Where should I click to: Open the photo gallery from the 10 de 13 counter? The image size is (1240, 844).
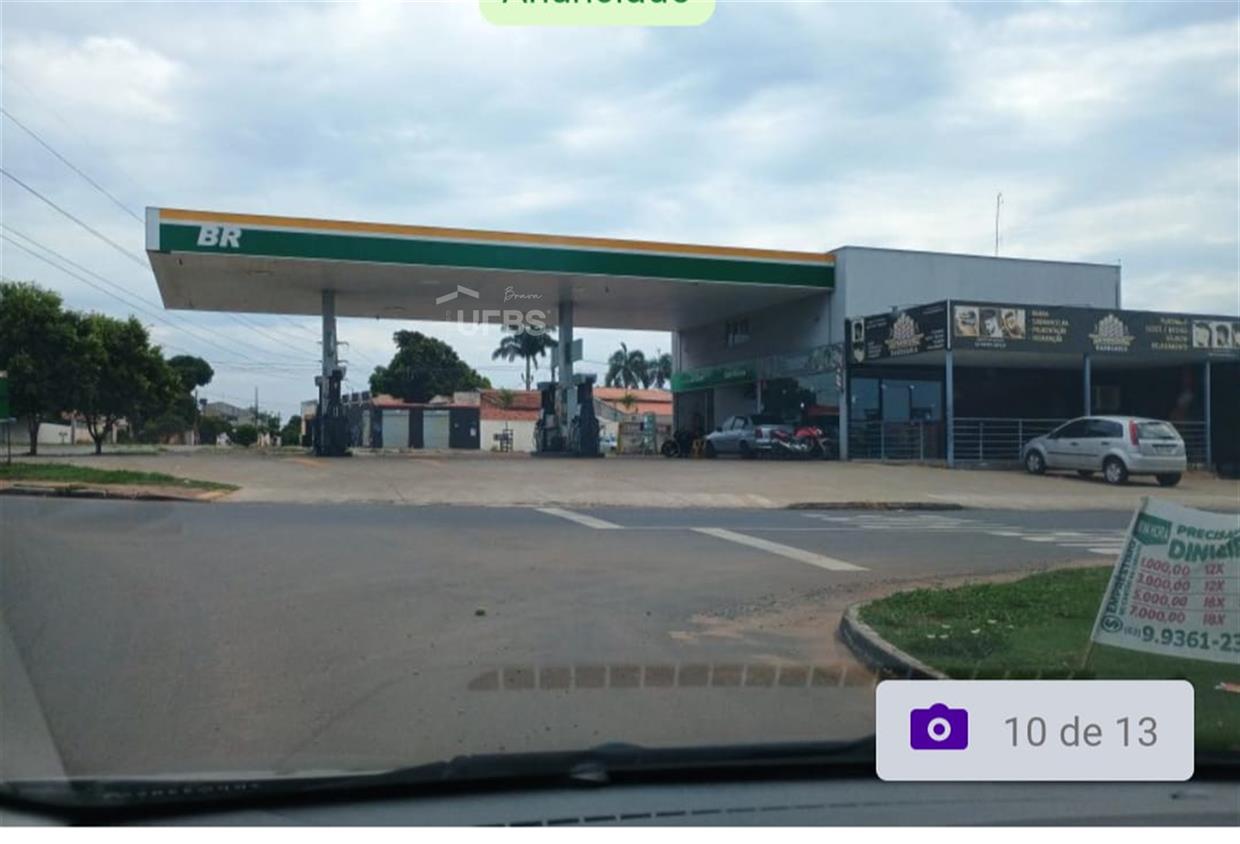(1034, 731)
